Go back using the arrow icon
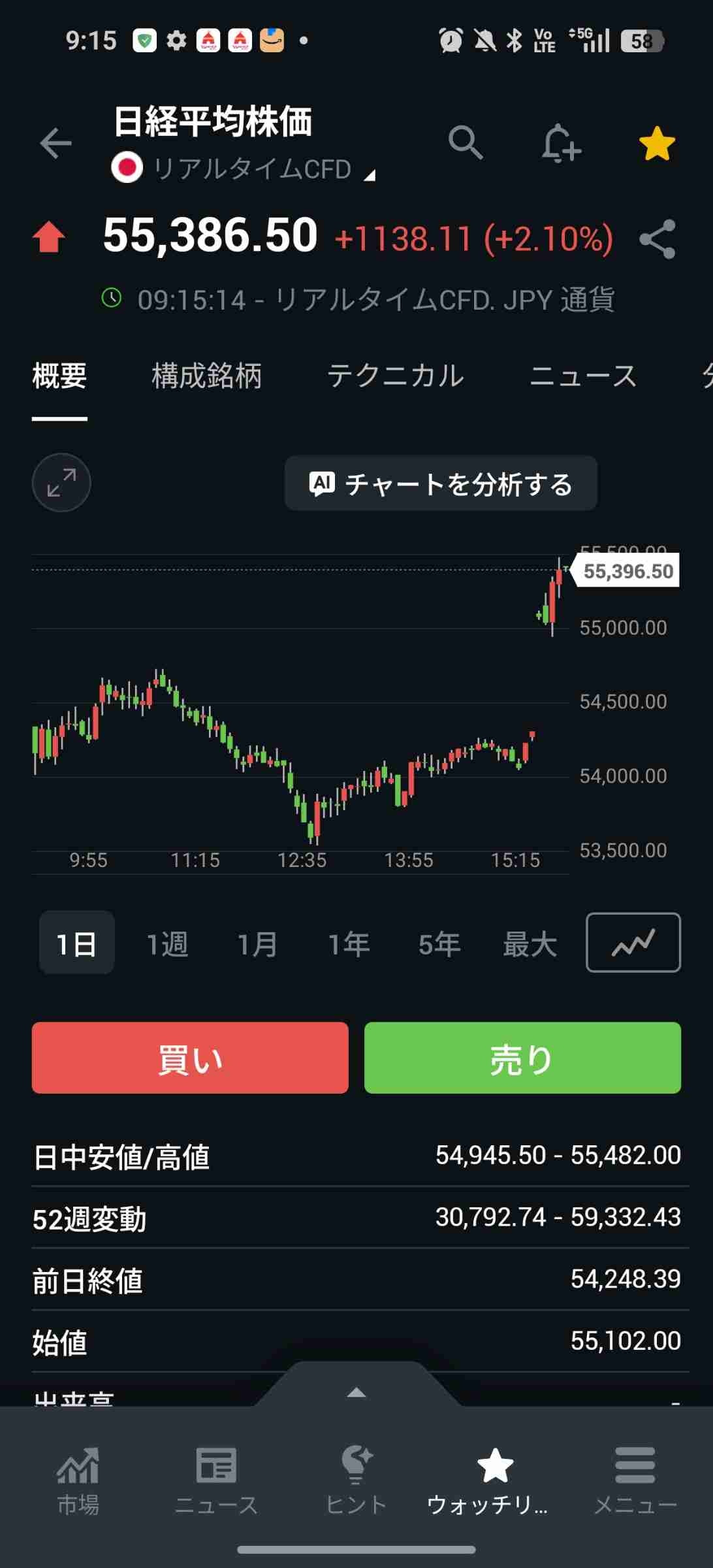Viewport: 713px width, 1568px height. click(x=55, y=143)
